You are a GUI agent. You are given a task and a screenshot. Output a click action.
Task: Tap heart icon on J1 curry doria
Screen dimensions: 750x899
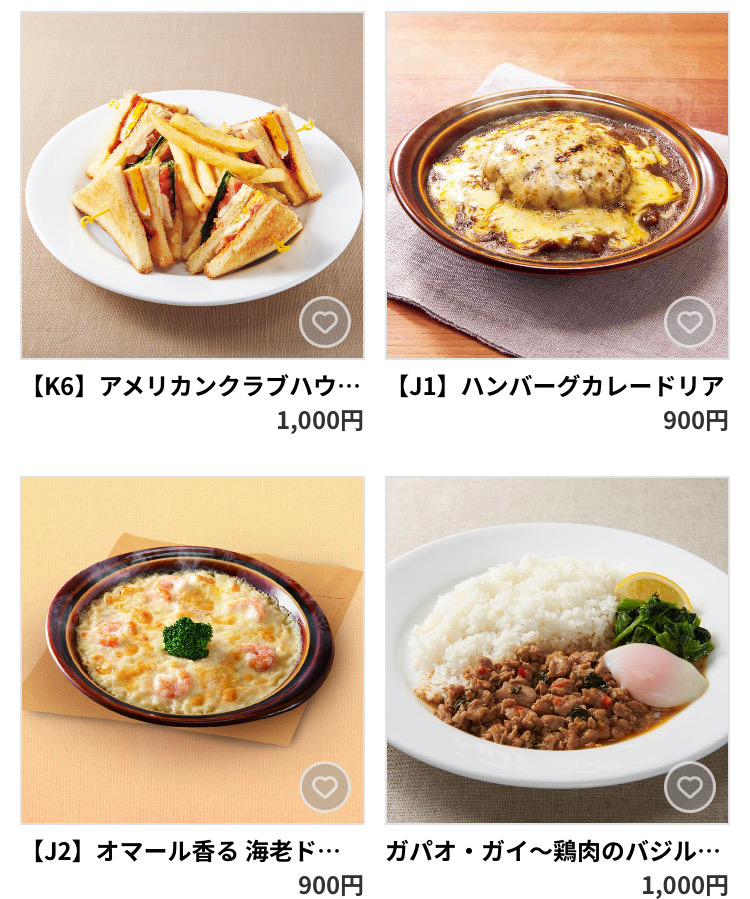(689, 322)
